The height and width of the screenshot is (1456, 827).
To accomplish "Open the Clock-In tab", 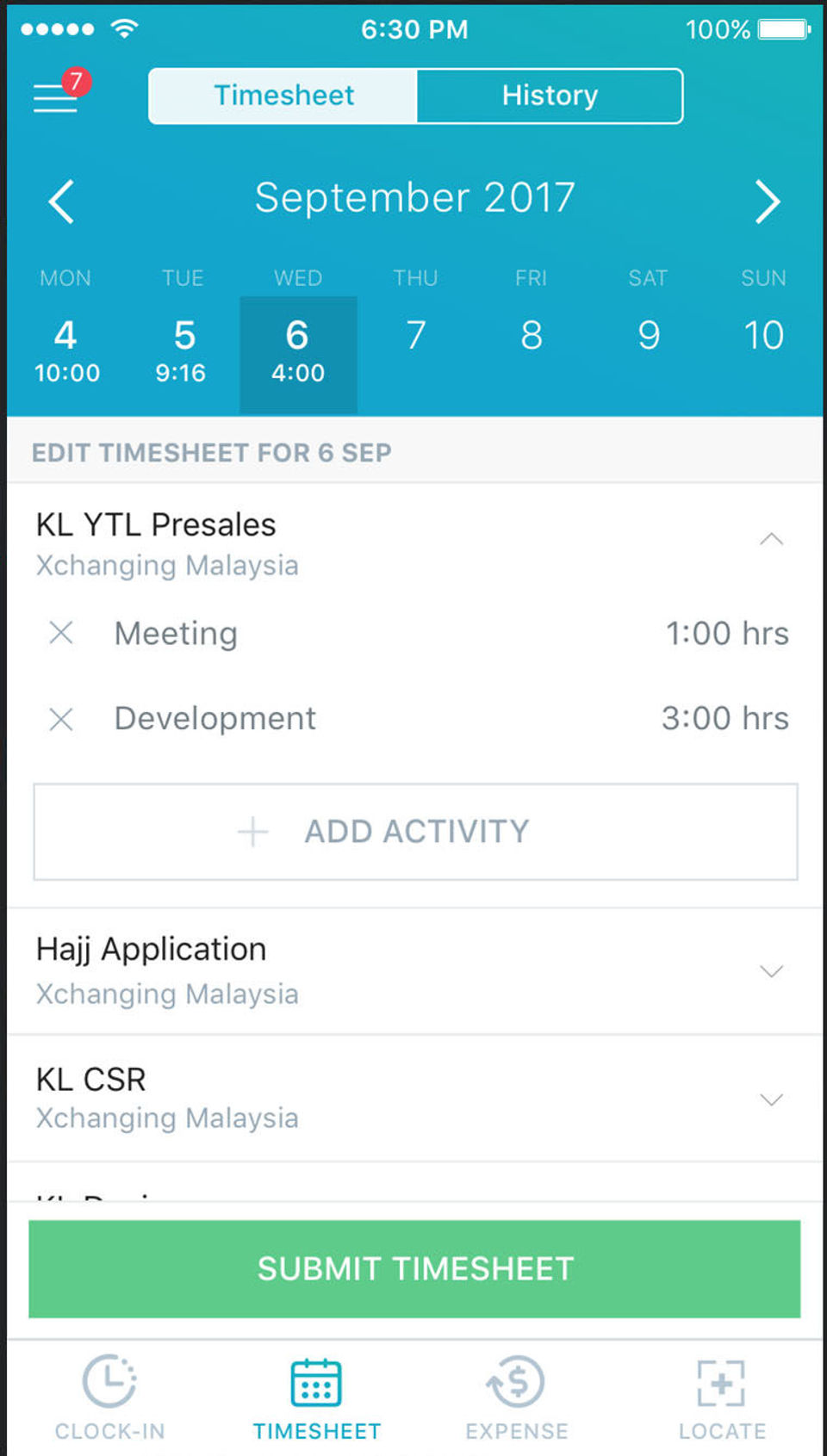I will click(x=109, y=1397).
